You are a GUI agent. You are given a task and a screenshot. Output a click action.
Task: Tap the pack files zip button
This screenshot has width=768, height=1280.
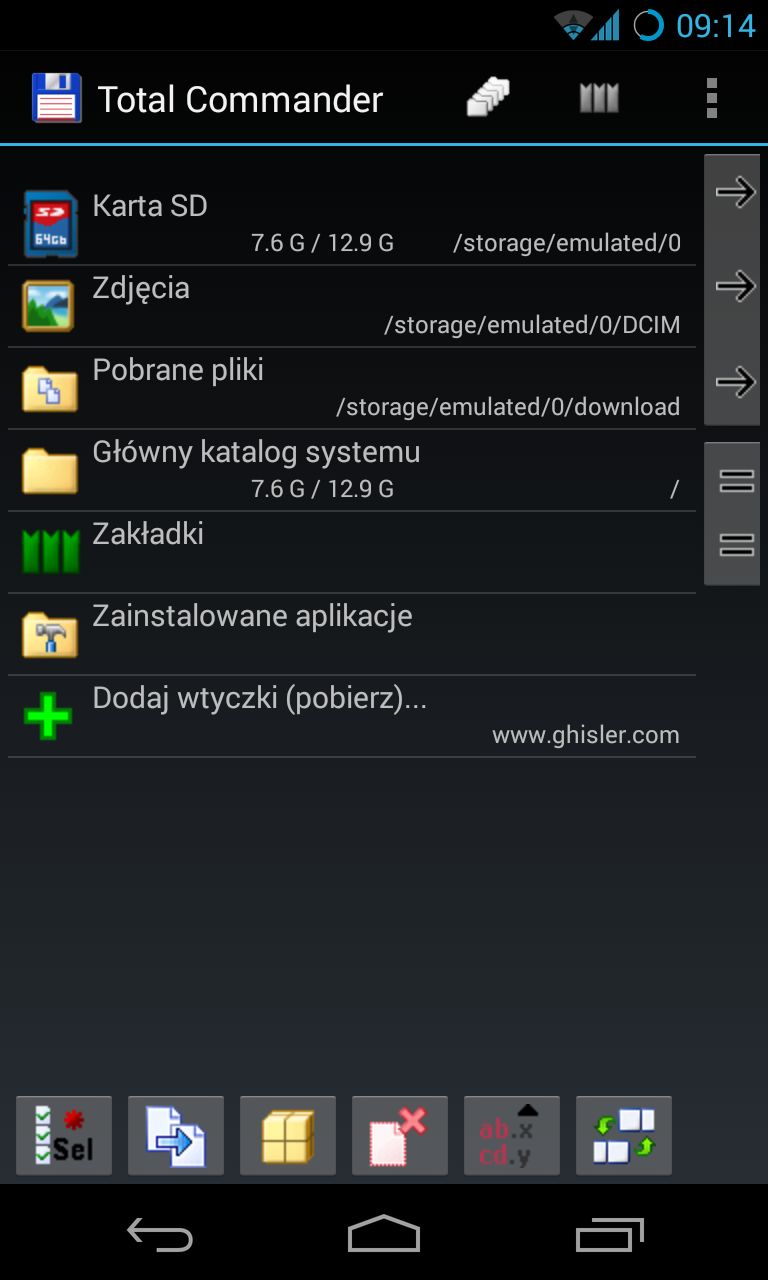pyautogui.click(x=288, y=1135)
